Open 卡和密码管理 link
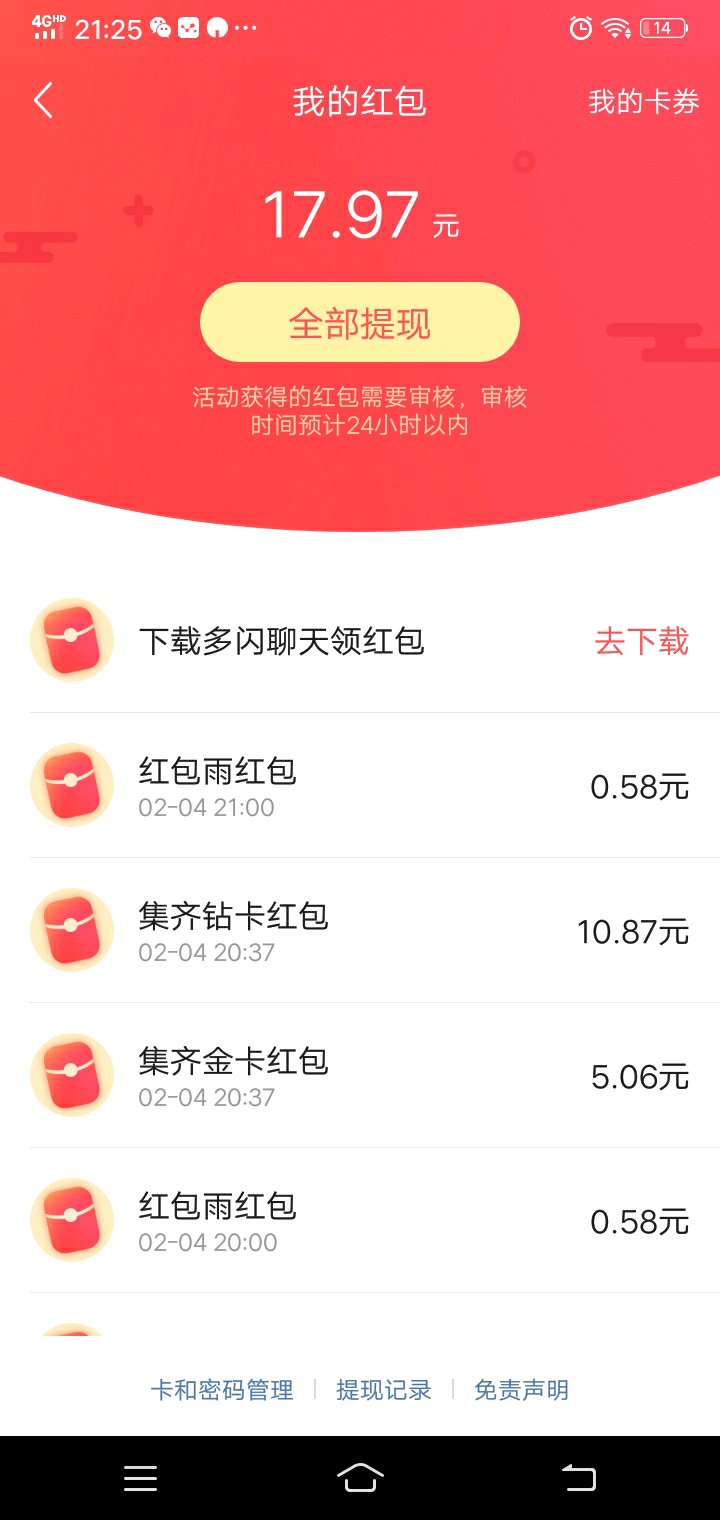The height and width of the screenshot is (1520, 720). coord(222,1390)
